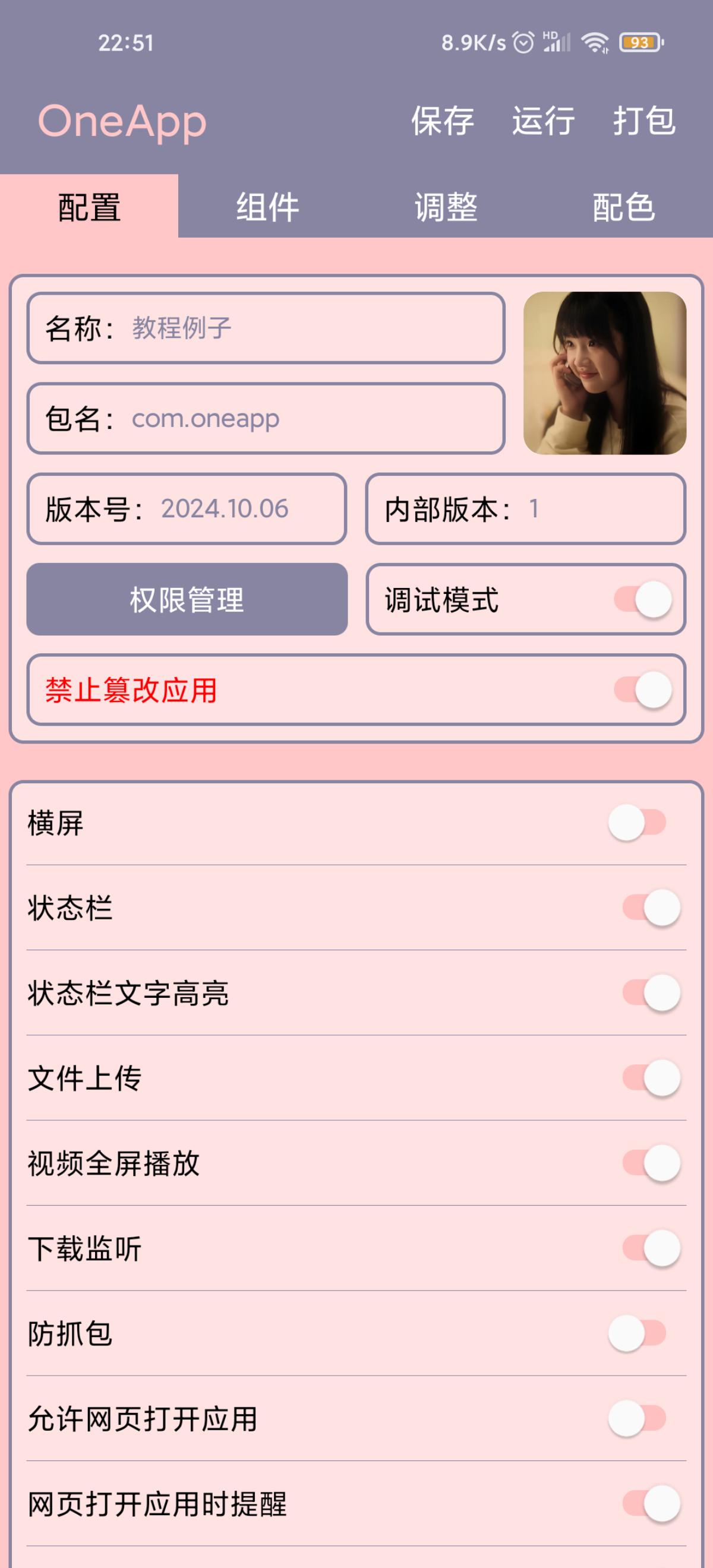Enable the 横屏 landscape switch
The image size is (713, 1568).
(637, 823)
